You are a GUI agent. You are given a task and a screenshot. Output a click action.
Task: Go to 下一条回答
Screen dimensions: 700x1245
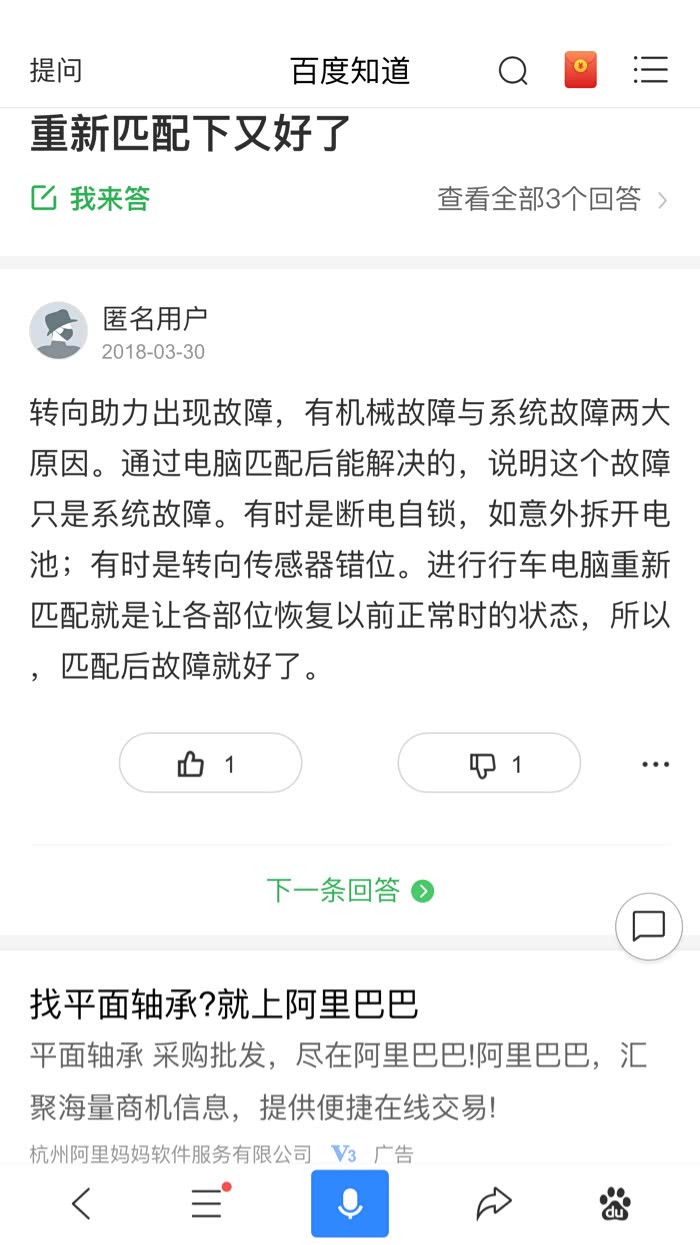[x=349, y=890]
